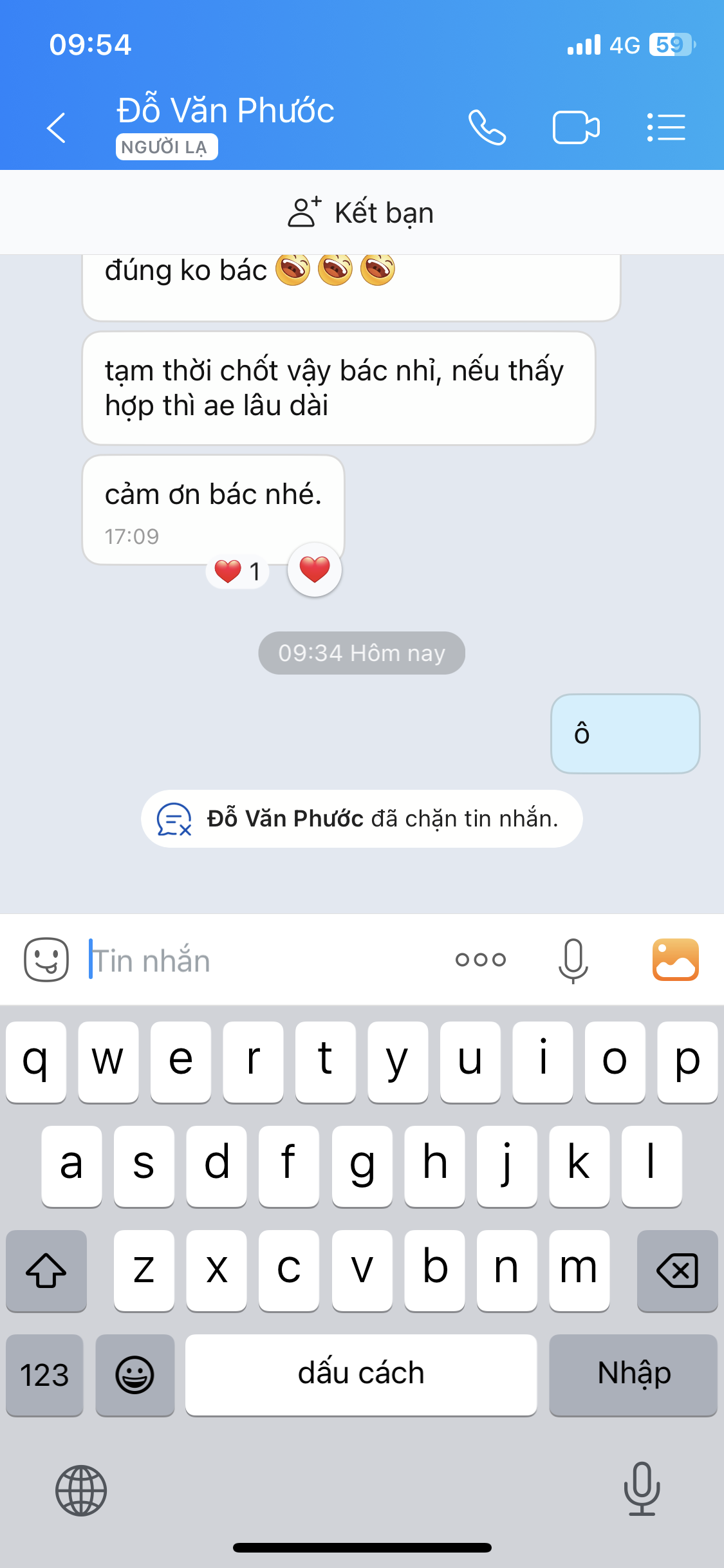Record a voice message with microphone icon
Image resolution: width=724 pixels, height=1568 pixels.
pyautogui.click(x=573, y=960)
